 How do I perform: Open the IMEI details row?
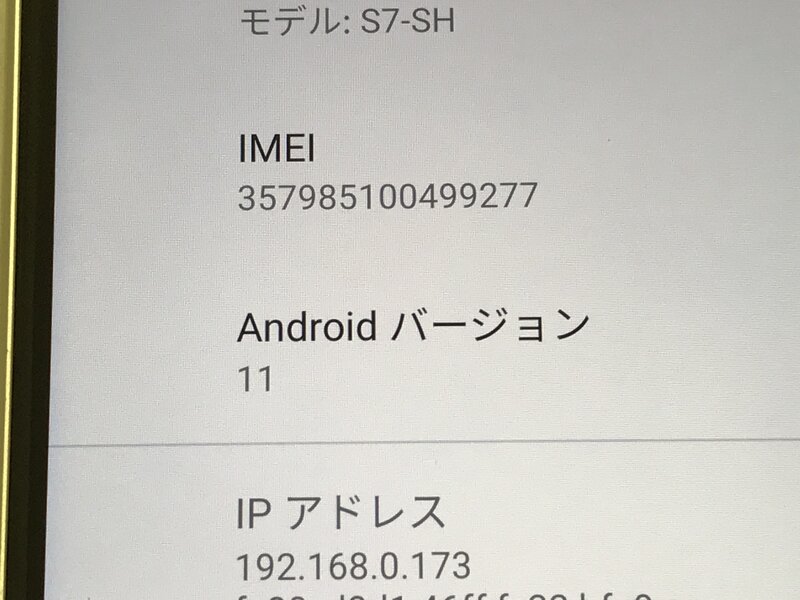pos(388,174)
